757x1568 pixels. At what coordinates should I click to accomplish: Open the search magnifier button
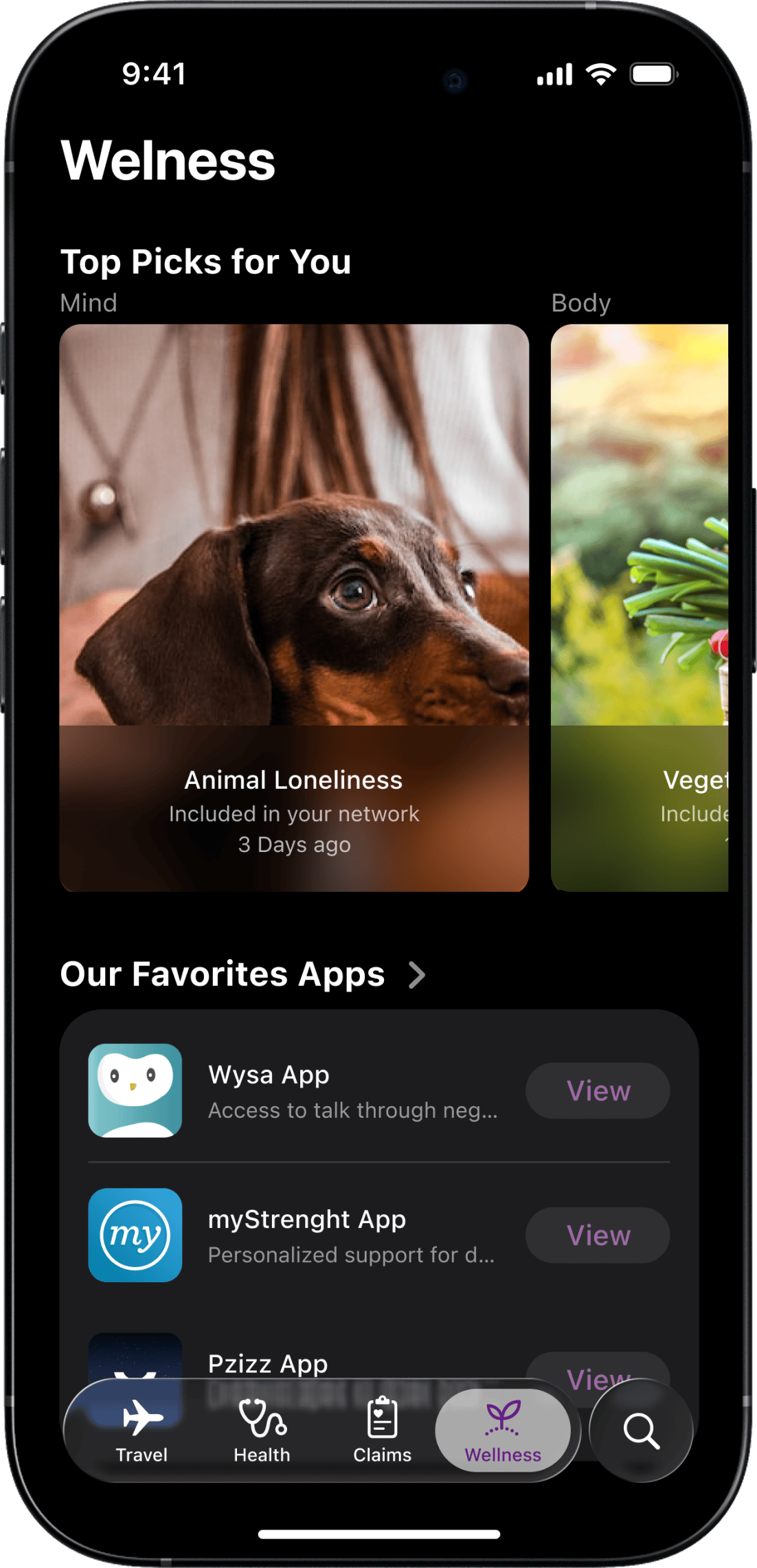[x=641, y=1431]
